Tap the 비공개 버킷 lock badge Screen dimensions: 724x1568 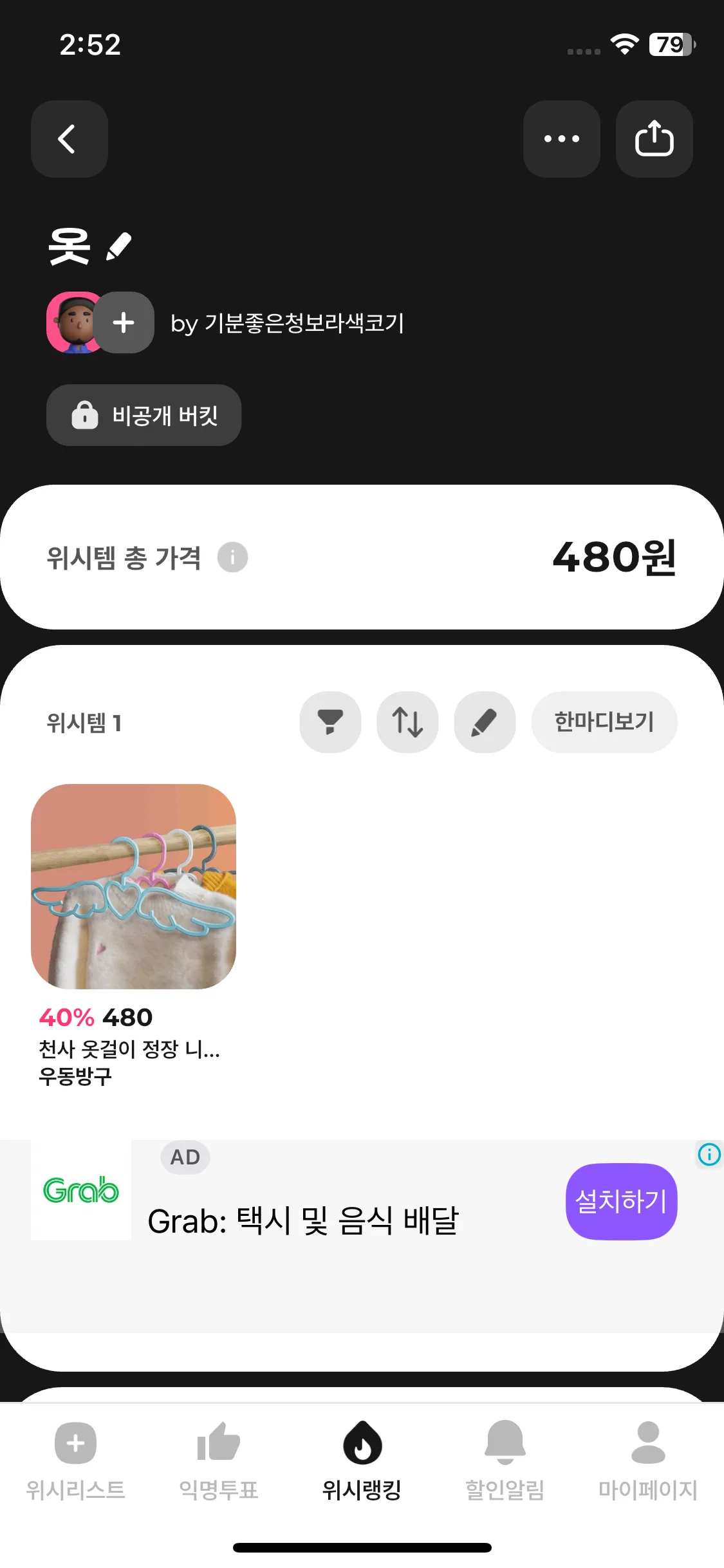click(144, 415)
